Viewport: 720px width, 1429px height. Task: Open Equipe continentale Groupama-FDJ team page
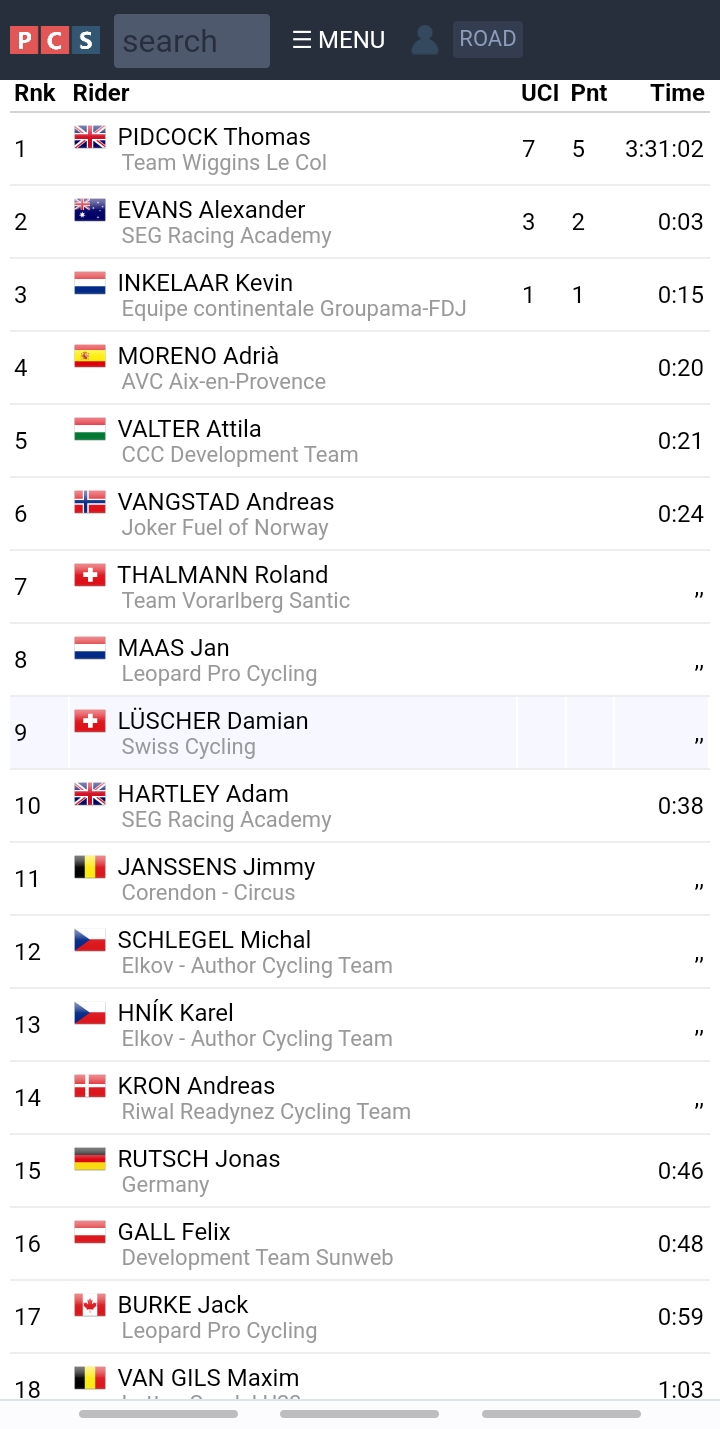[294, 309]
